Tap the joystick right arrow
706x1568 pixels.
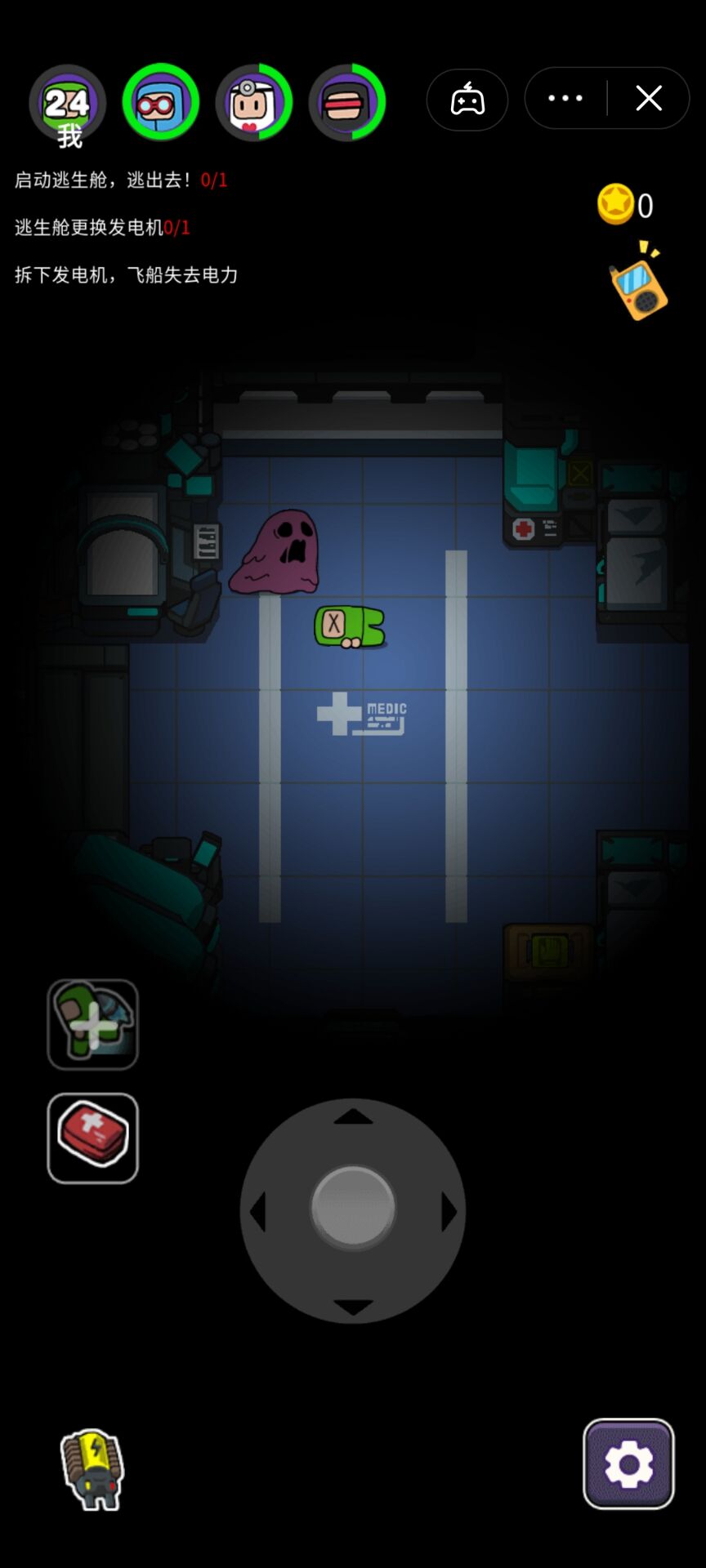tap(449, 1212)
